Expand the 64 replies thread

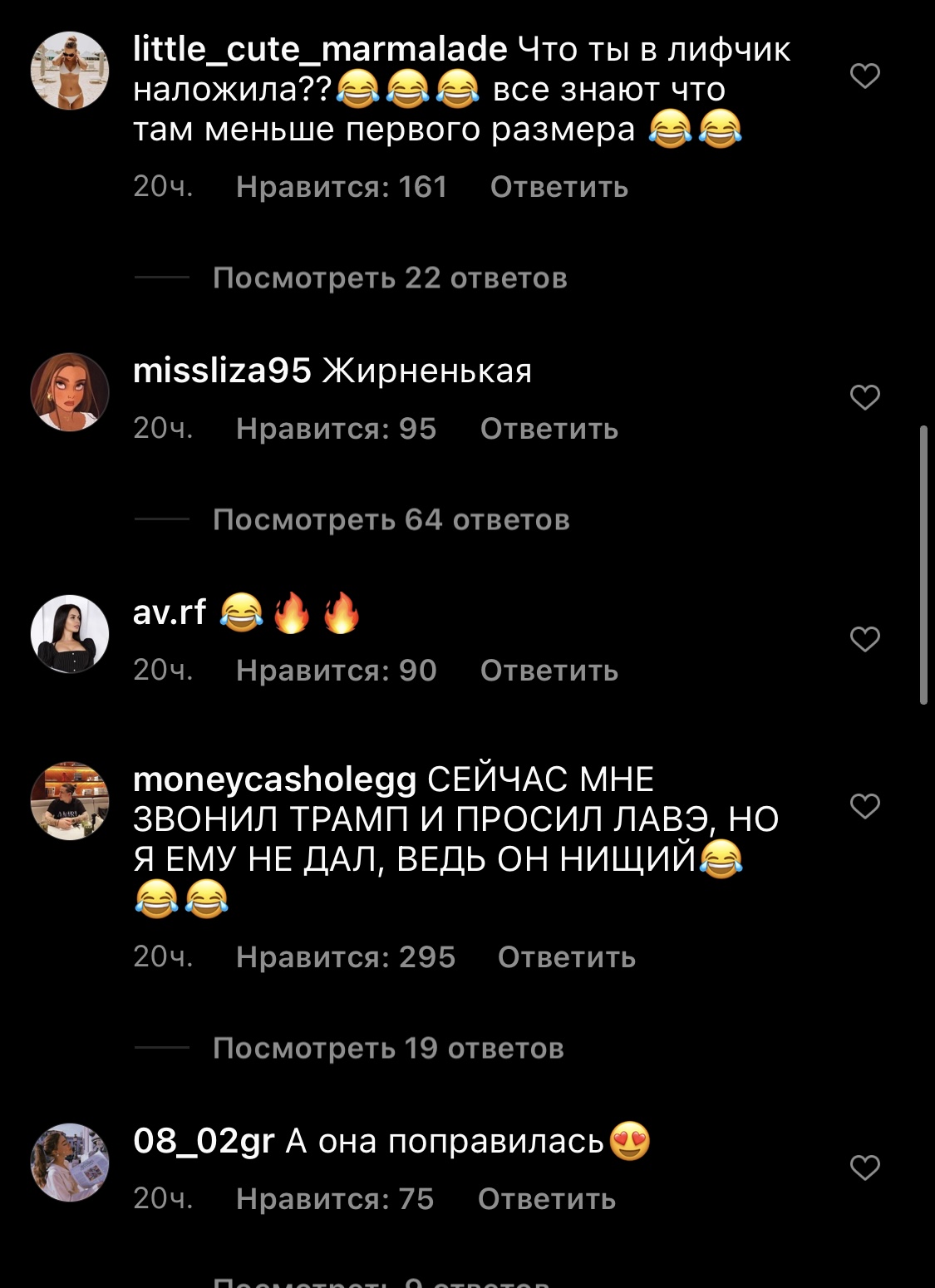click(391, 519)
